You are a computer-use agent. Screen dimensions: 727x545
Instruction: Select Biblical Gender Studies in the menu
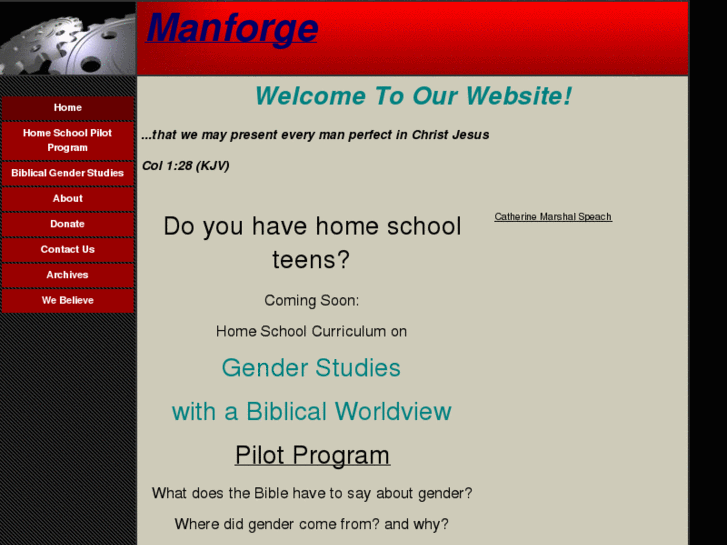tap(68, 173)
